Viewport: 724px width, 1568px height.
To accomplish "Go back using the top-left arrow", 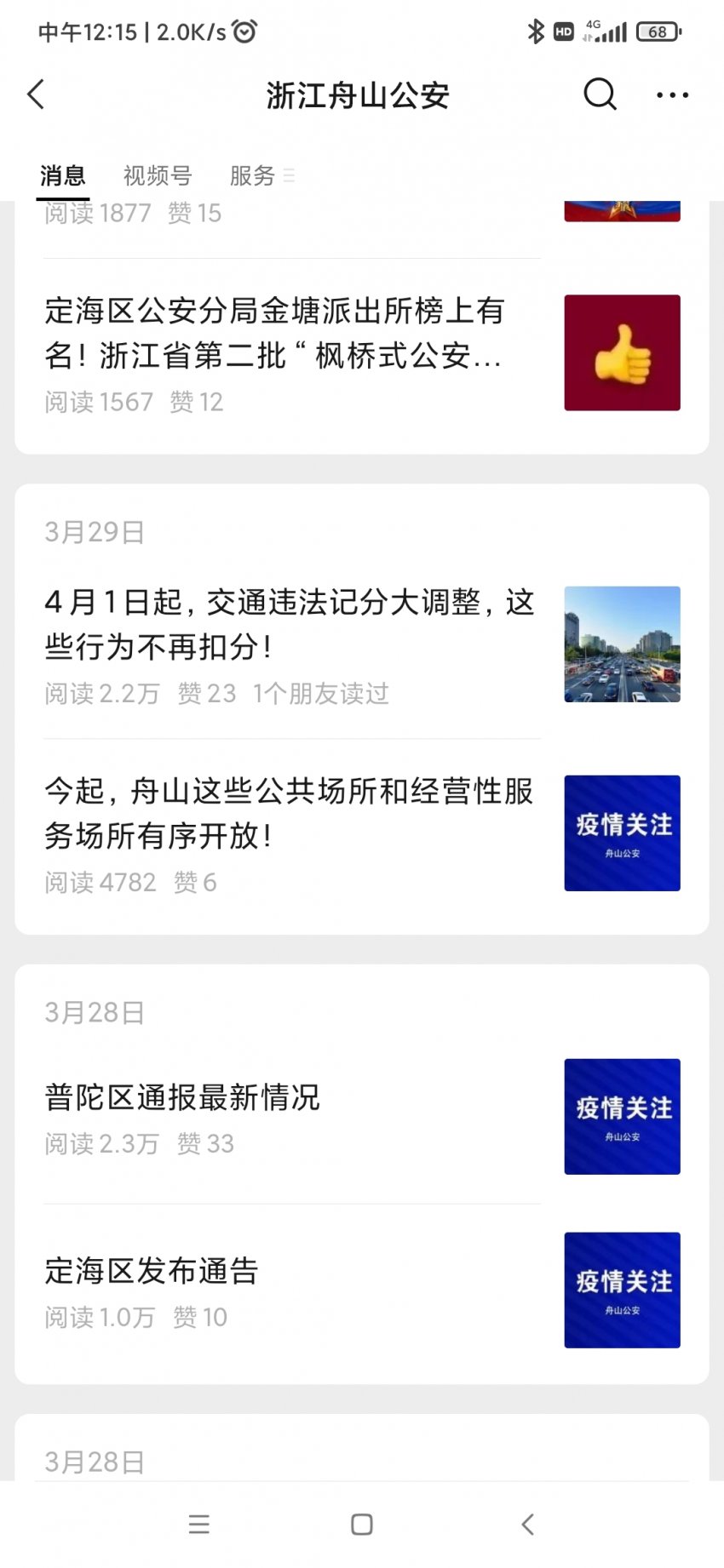I will point(36,94).
